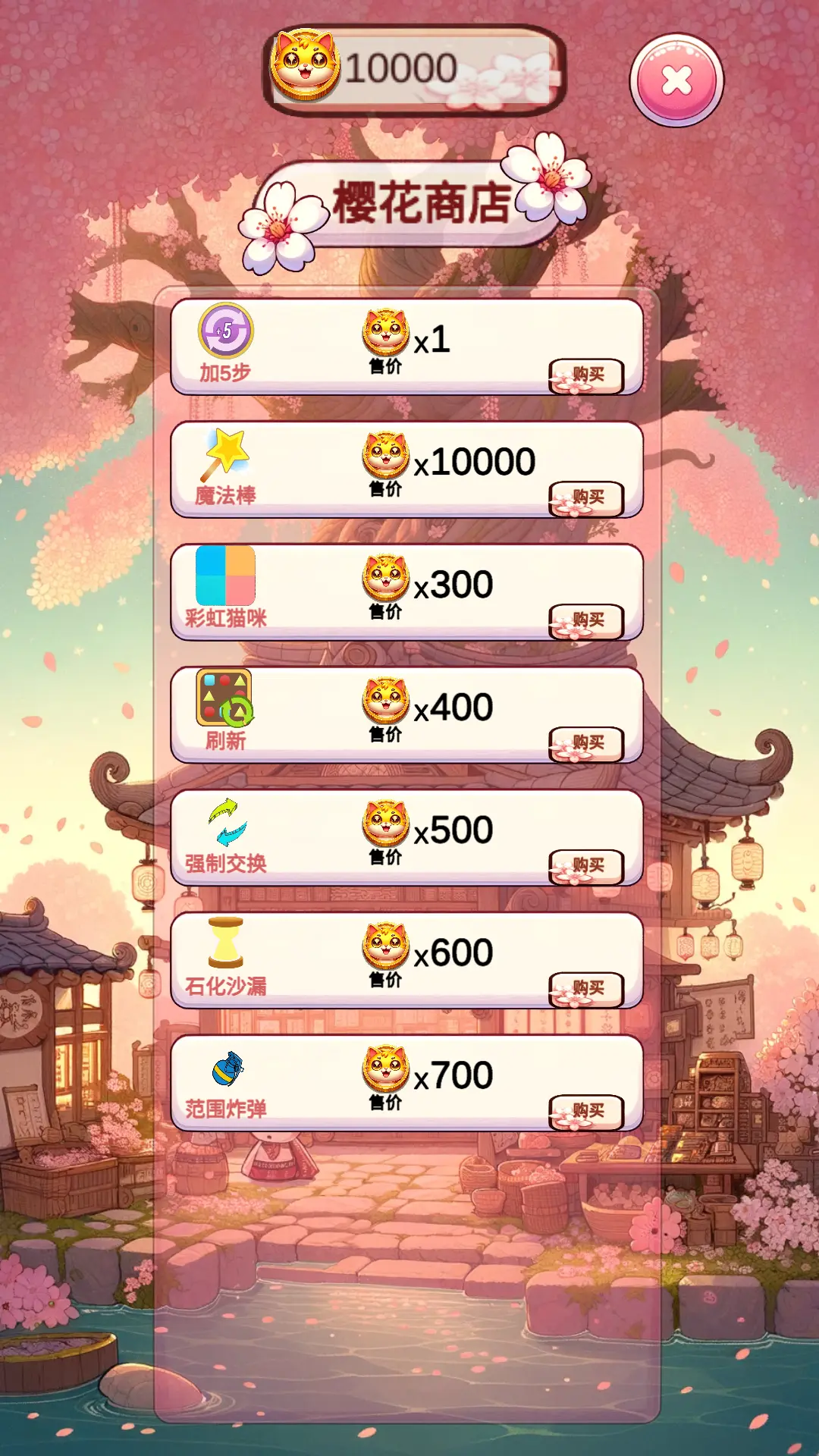Buy the 加5步 item
This screenshot has height=1456, width=819.
(587, 376)
